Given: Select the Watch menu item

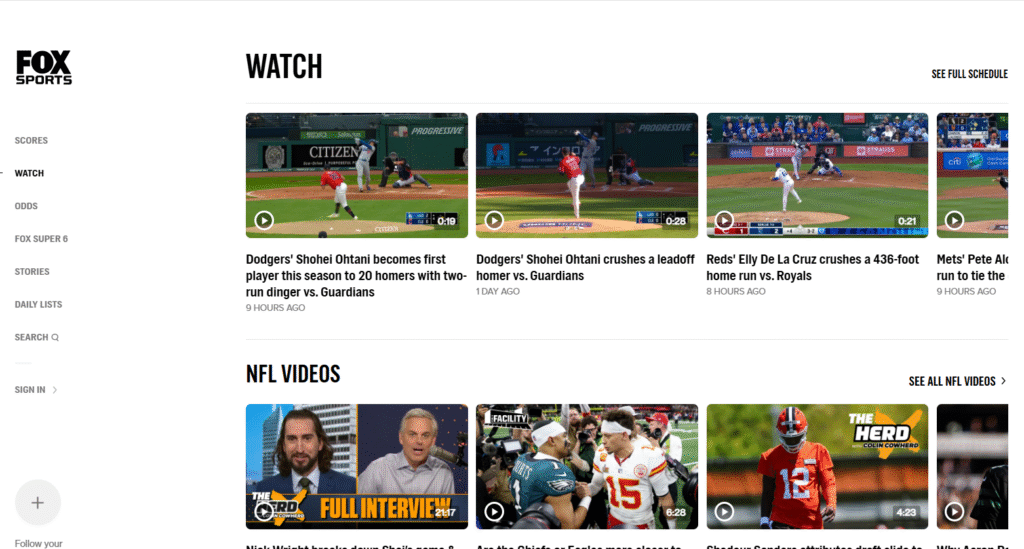Looking at the screenshot, I should click(x=29, y=173).
